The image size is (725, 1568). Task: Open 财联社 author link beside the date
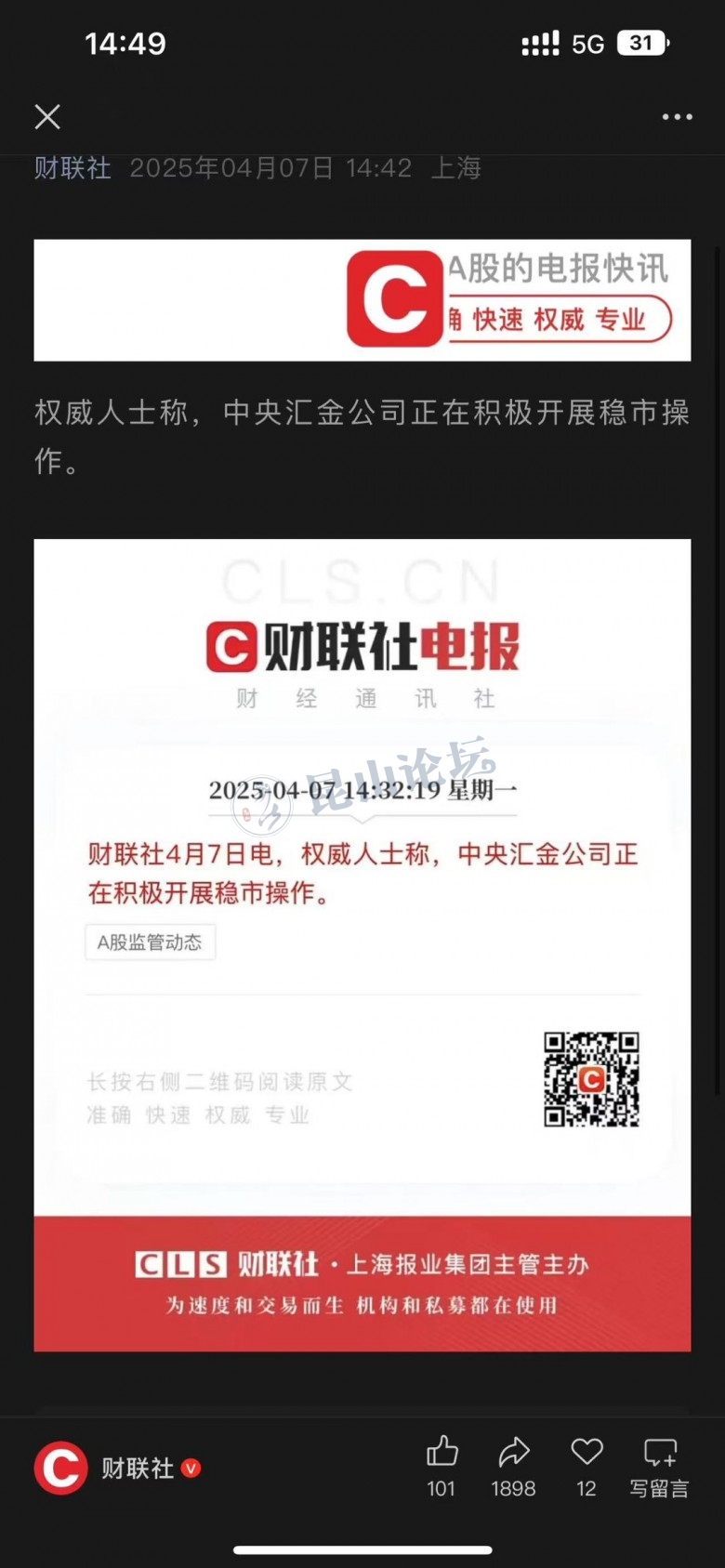coord(72,168)
